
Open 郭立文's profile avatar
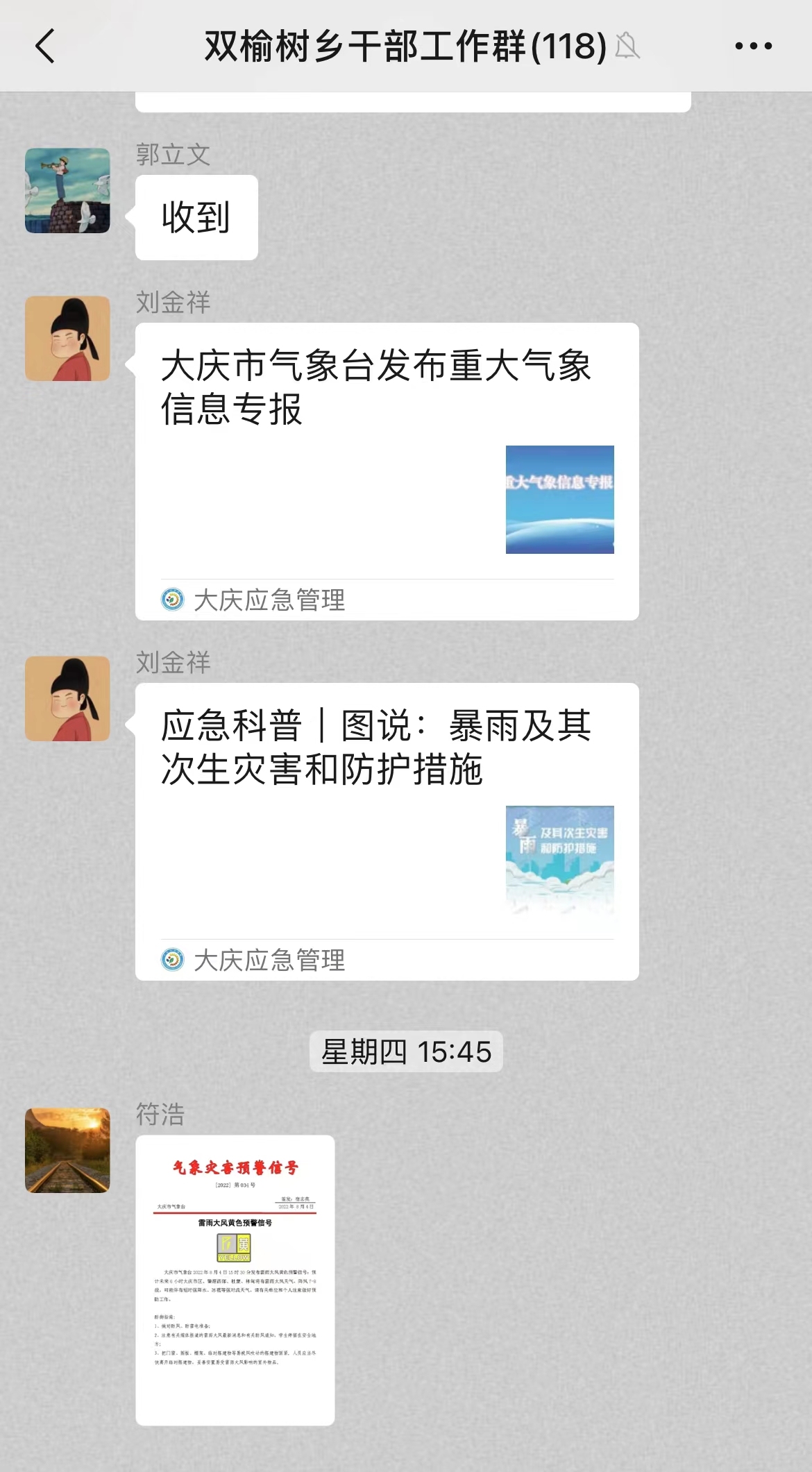point(67,190)
